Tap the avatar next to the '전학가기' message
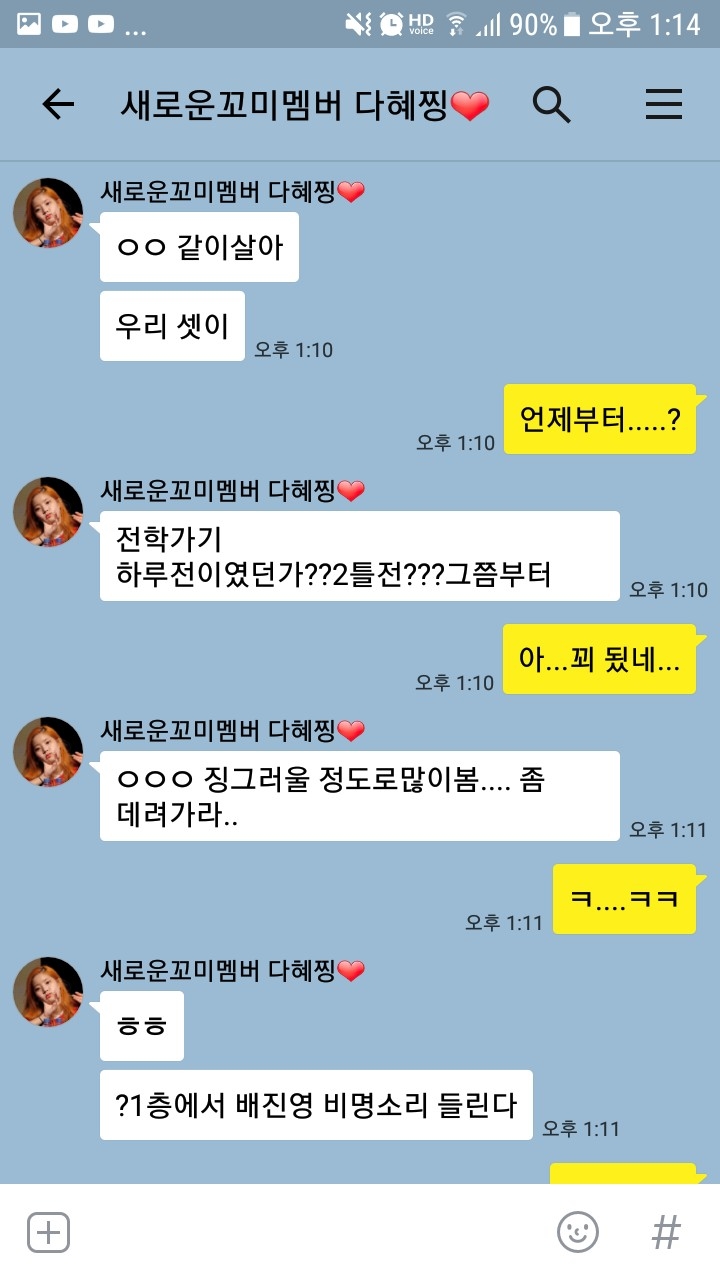720x1280 pixels. pos(47,512)
